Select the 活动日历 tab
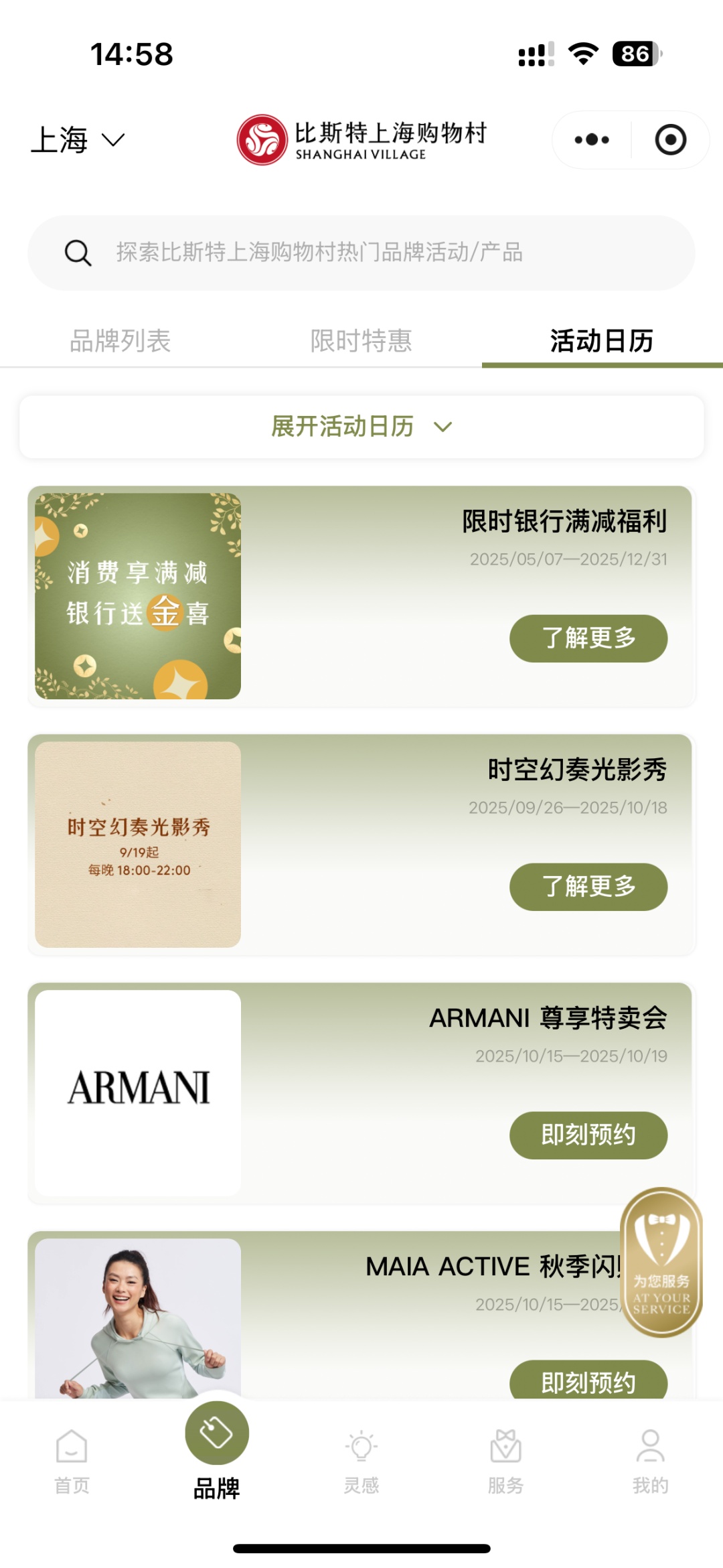 (x=602, y=341)
